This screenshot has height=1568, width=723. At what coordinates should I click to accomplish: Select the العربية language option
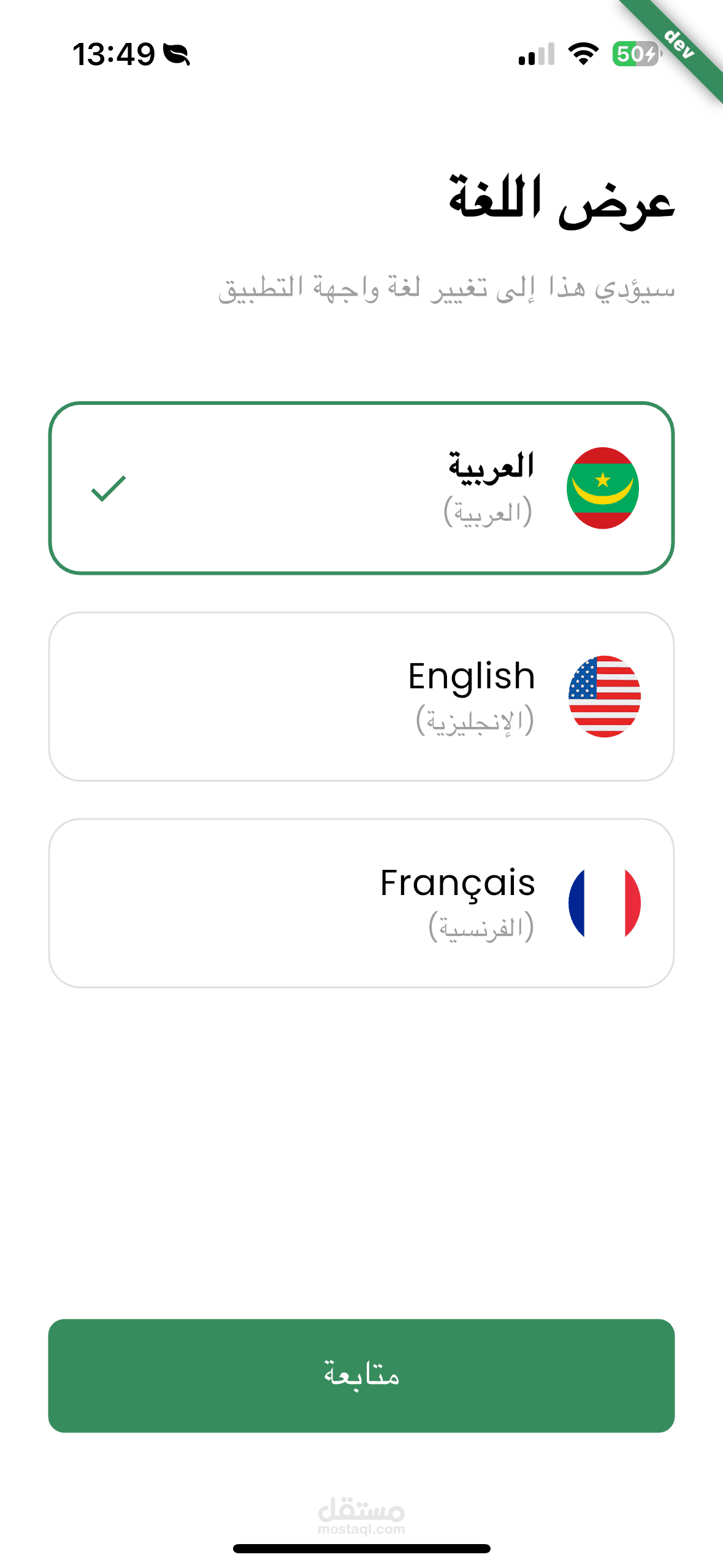(x=361, y=488)
